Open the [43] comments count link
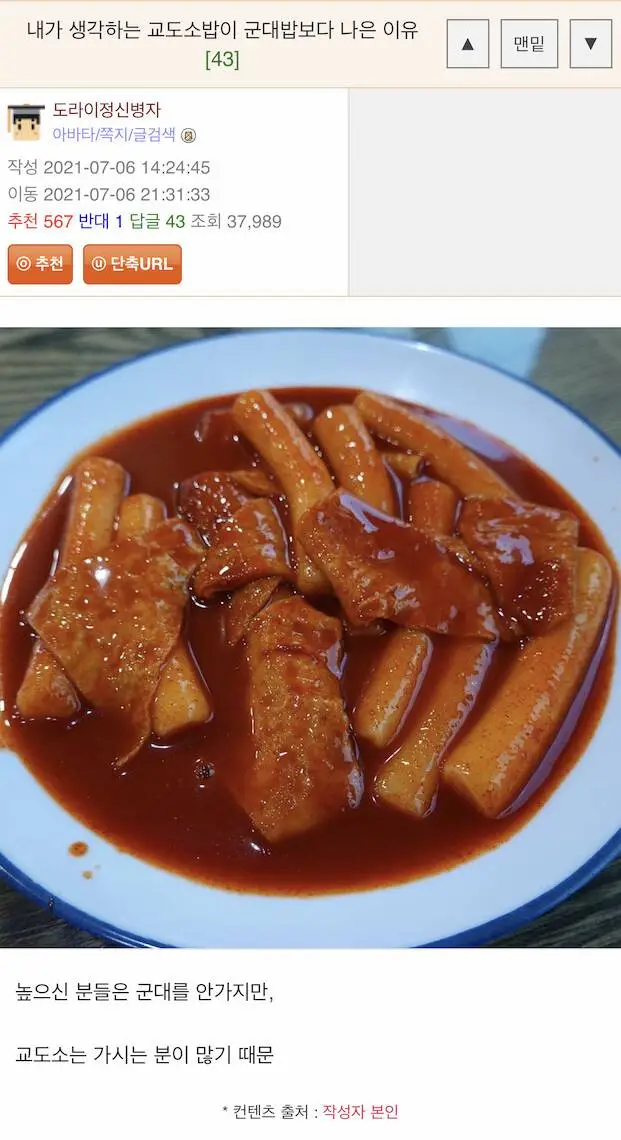The width and height of the screenshot is (621, 1140). (222, 59)
